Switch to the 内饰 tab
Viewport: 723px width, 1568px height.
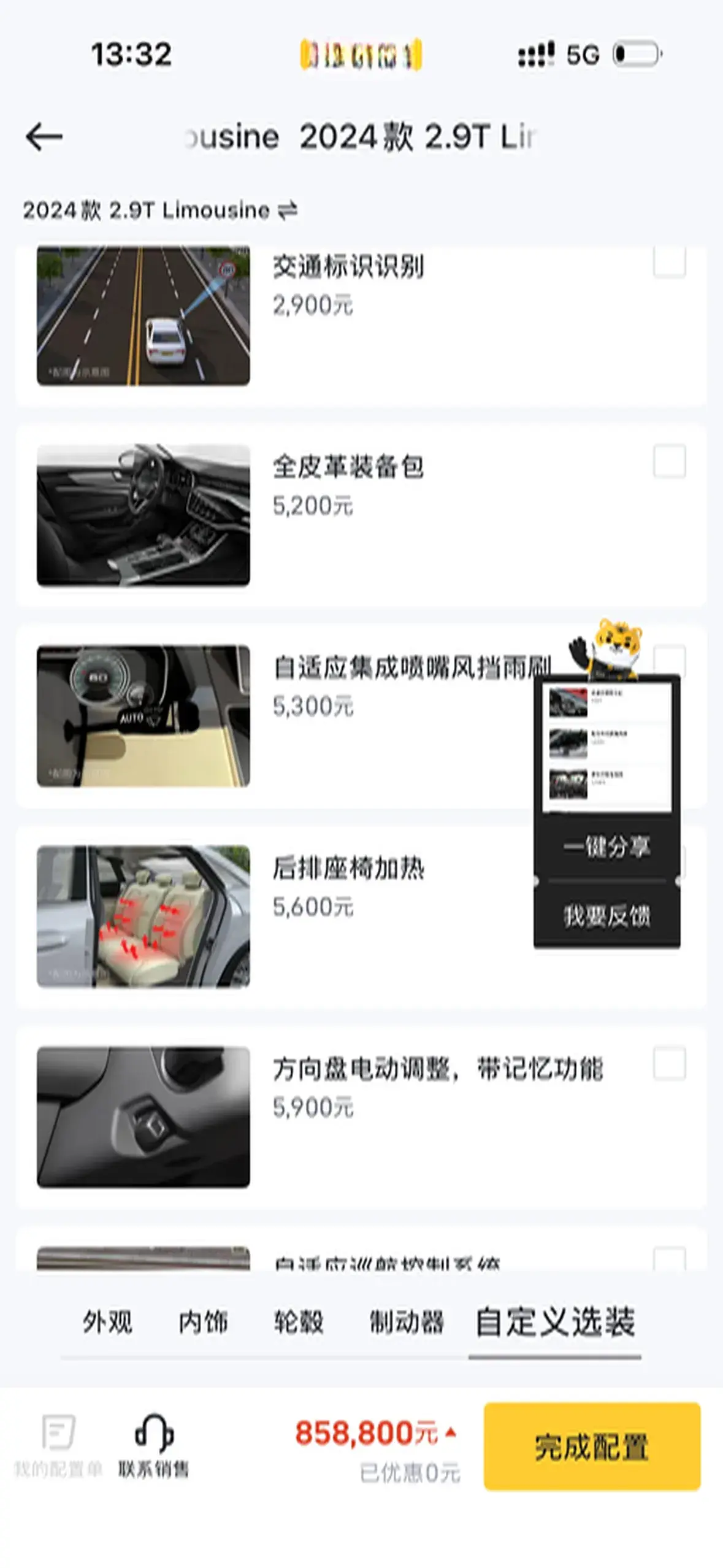click(203, 1322)
